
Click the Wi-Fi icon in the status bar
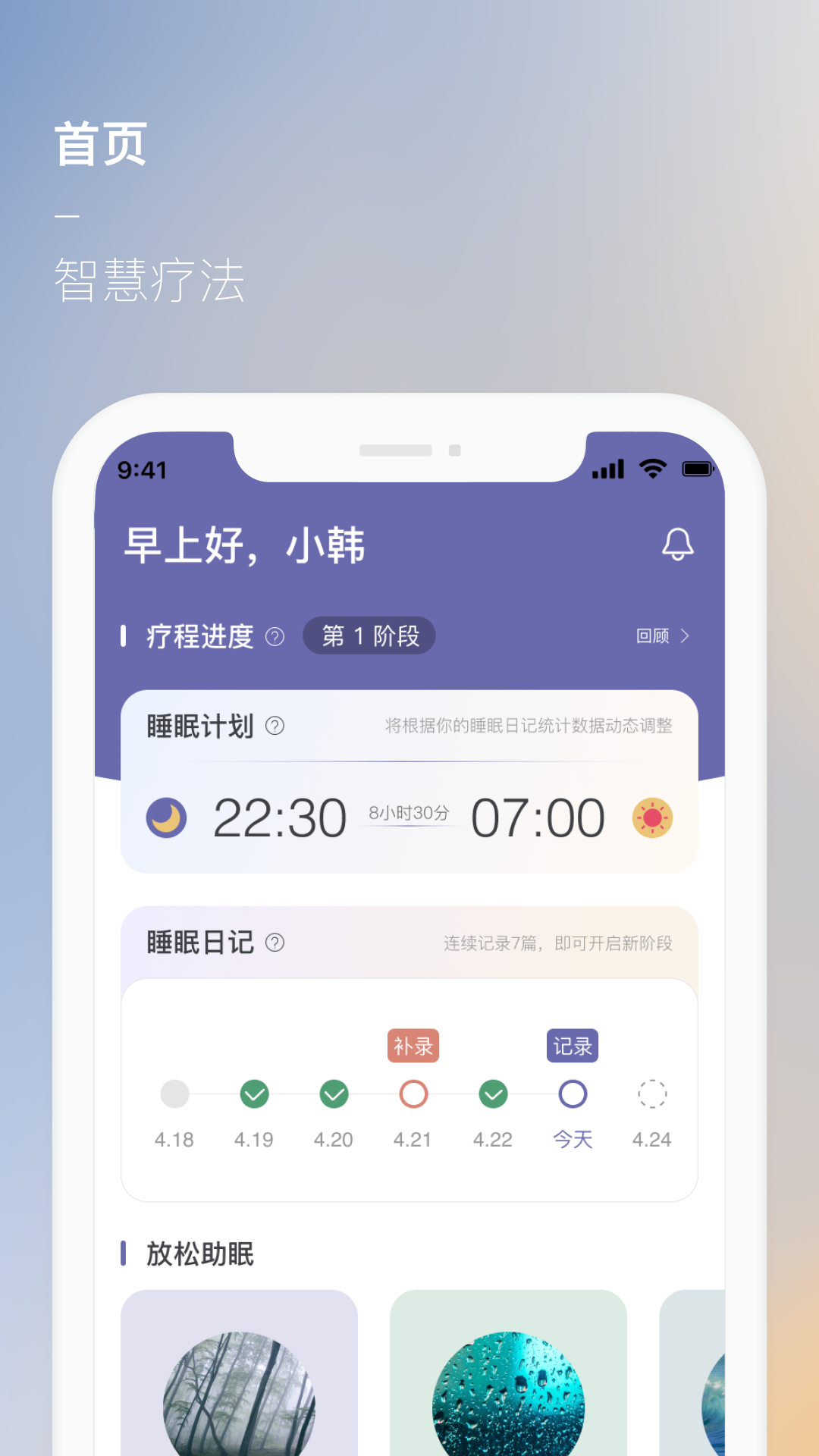(654, 470)
